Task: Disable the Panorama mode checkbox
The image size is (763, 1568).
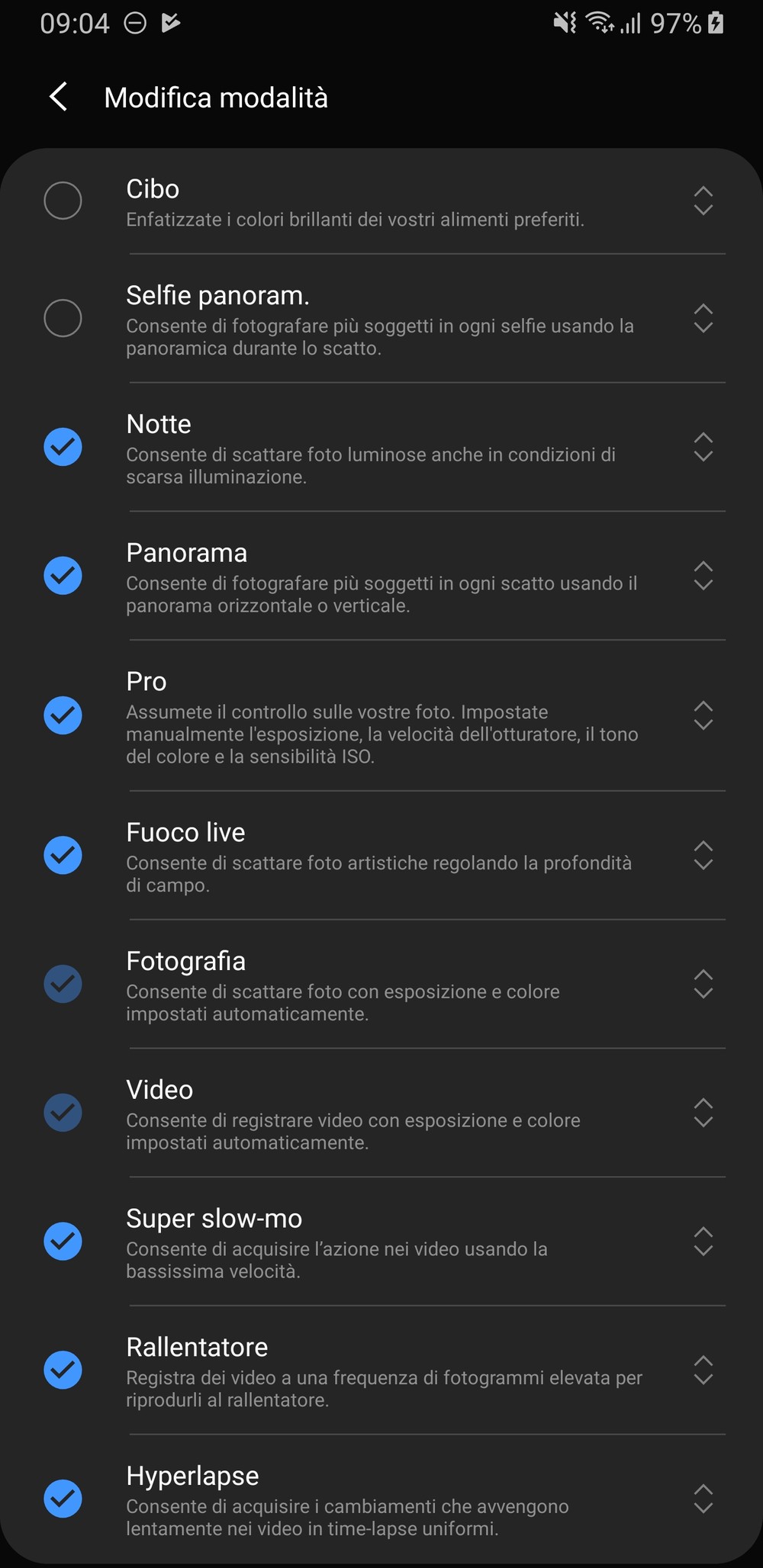Action: tap(63, 576)
